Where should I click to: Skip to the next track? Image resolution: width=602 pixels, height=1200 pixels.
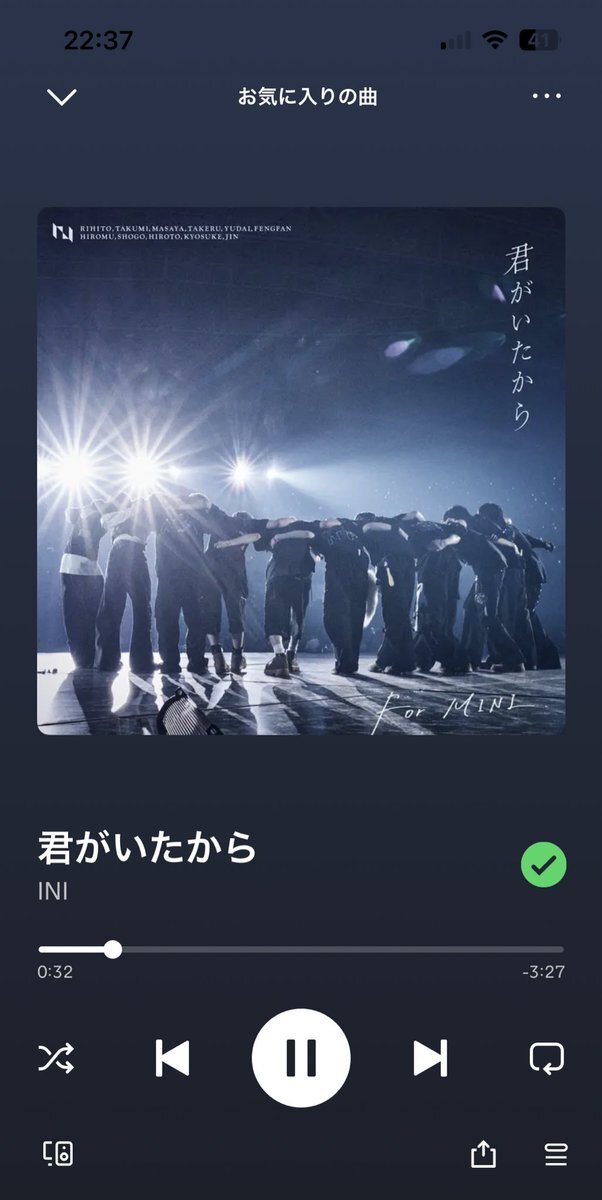pos(430,1058)
